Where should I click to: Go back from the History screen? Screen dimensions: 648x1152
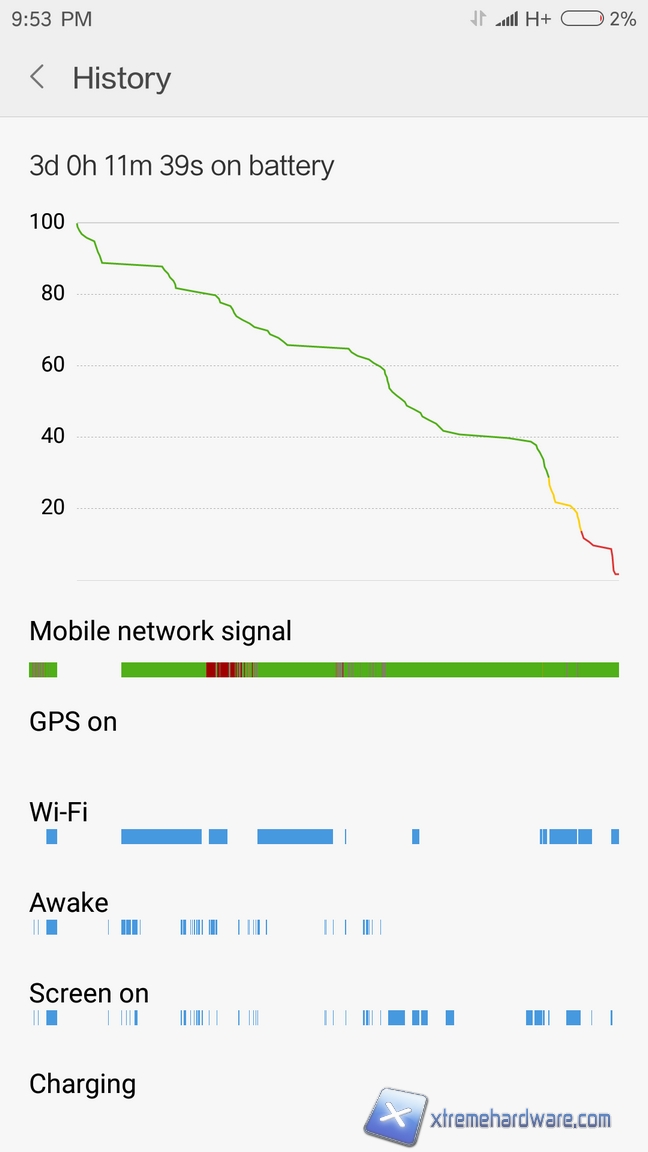(37, 77)
